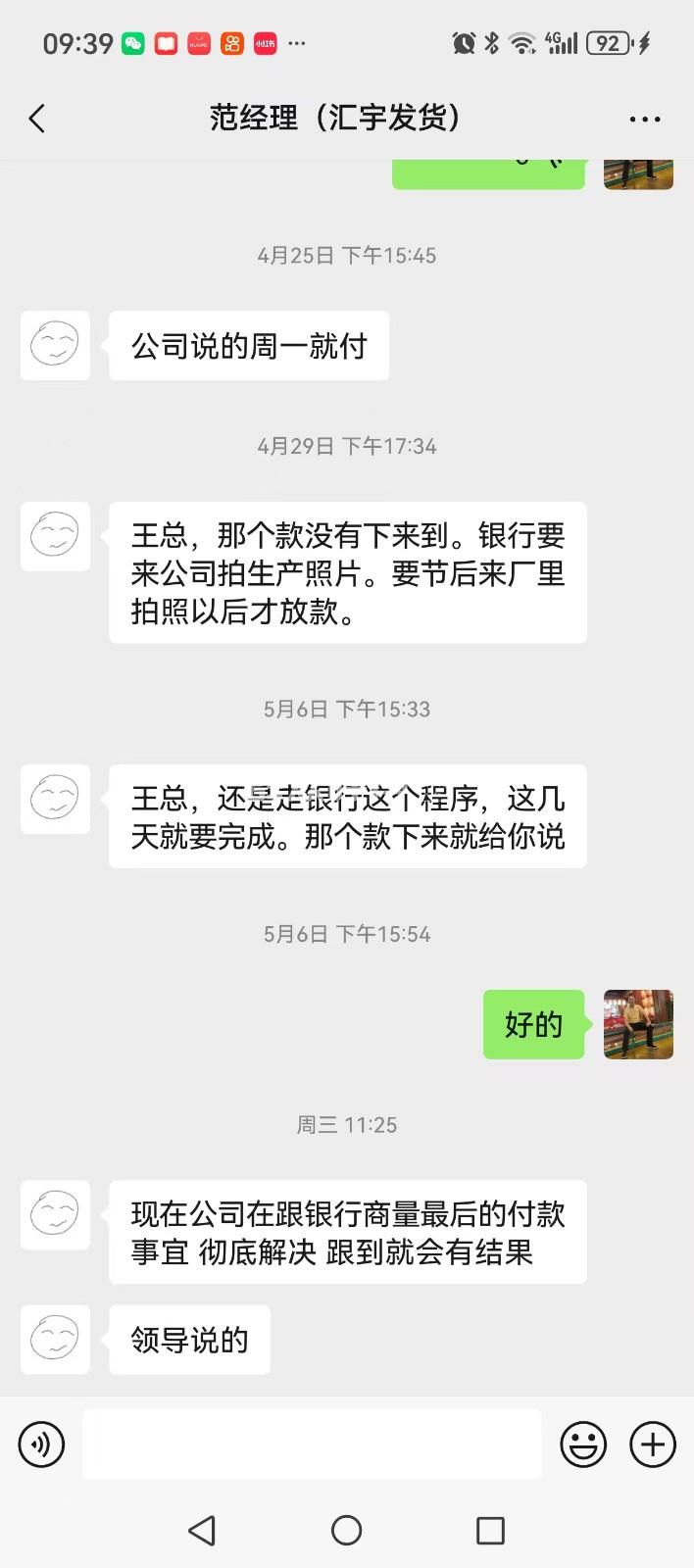694x1568 pixels.
Task: Open the chat info overflow menu
Action: (x=644, y=120)
